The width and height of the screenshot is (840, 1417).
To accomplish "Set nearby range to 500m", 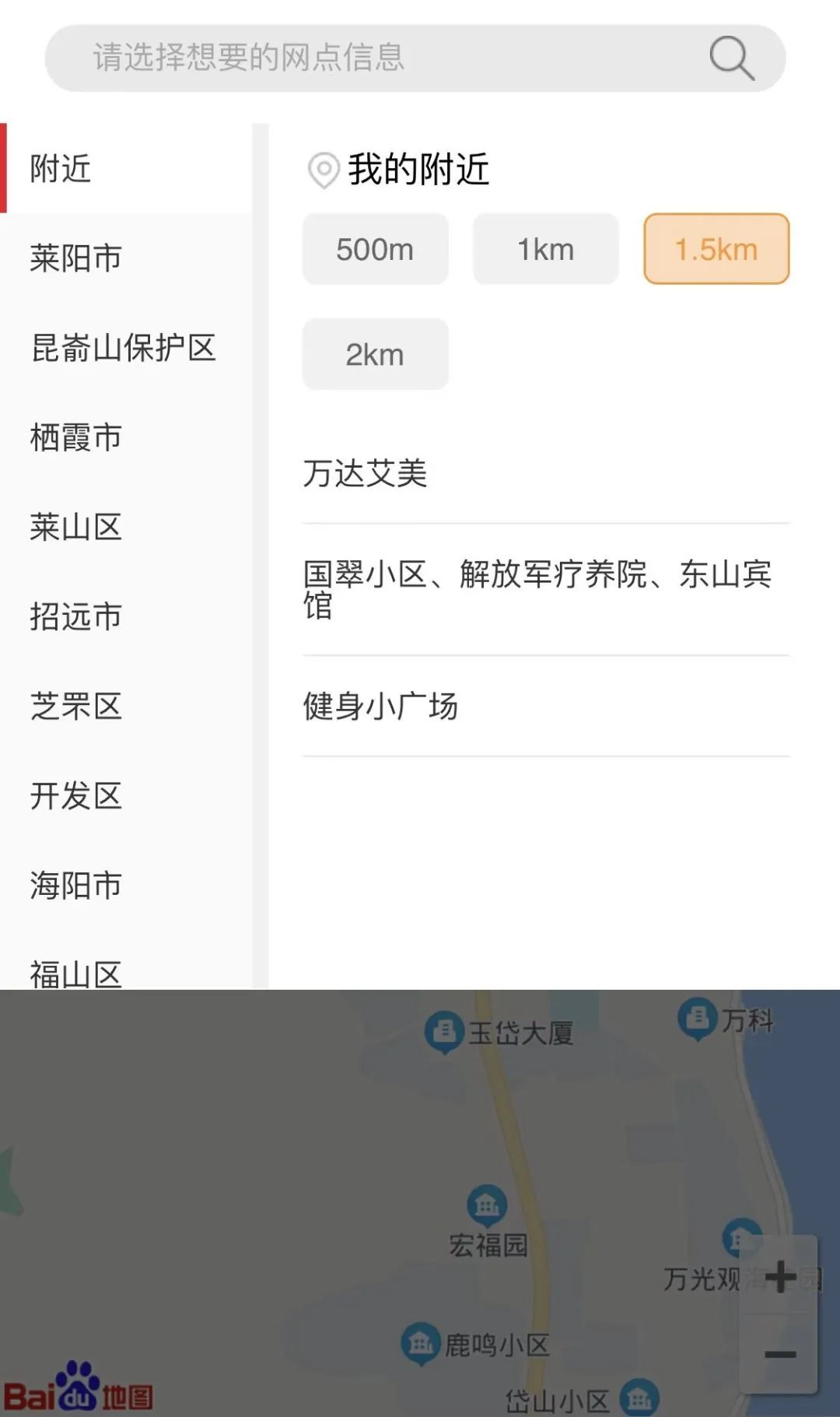I will click(375, 249).
